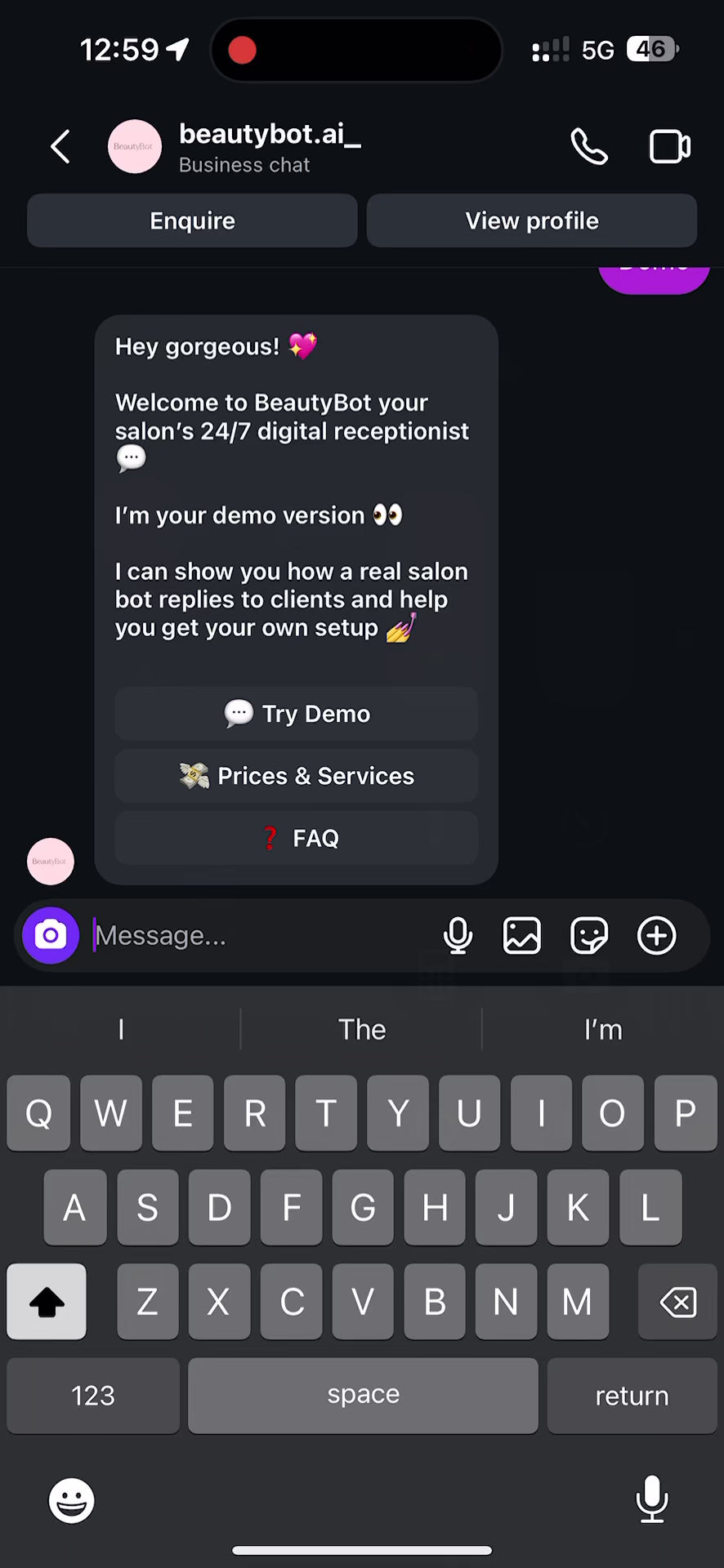Start a video call with beautybot.ai_
724x1568 pixels.
[x=668, y=146]
